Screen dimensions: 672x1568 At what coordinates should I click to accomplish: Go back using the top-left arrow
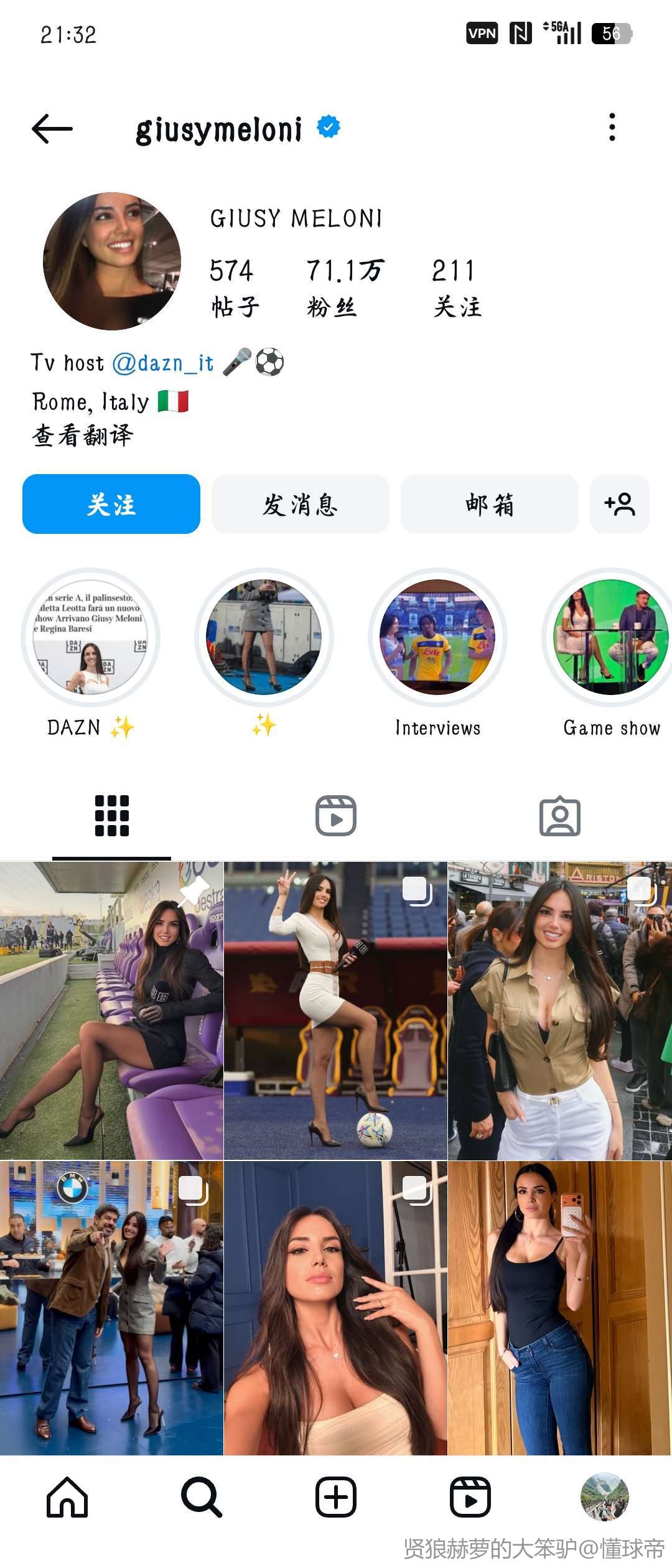tap(52, 129)
